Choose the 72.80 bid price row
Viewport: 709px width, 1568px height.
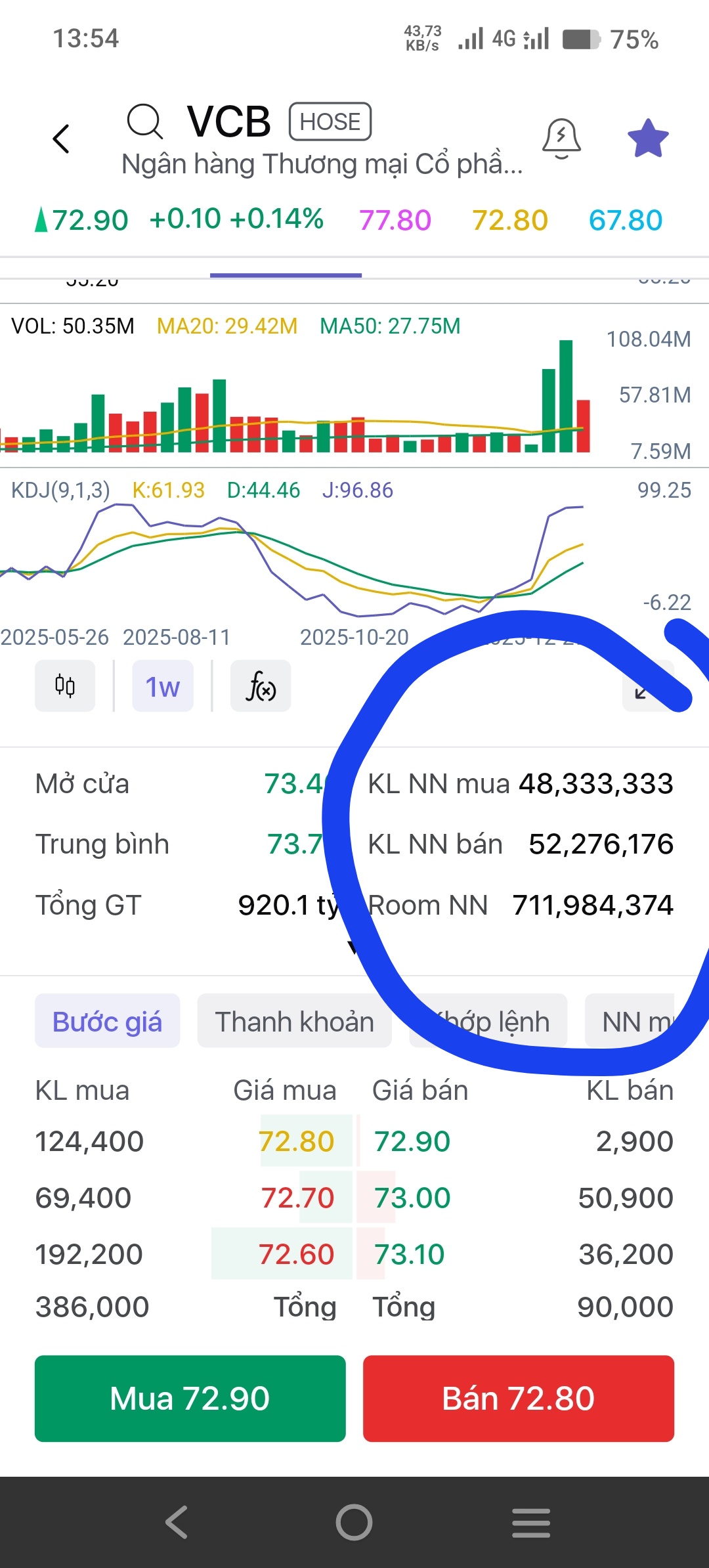pos(297,1141)
